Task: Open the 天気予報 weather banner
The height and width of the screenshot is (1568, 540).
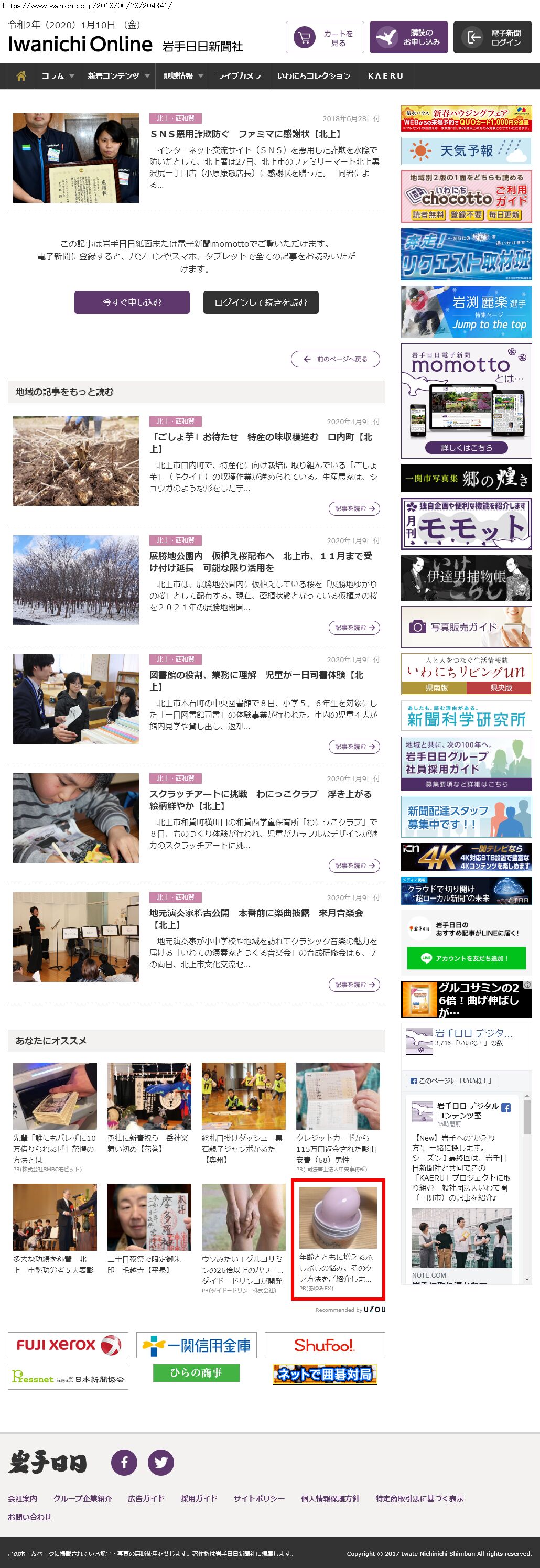Action: tap(466, 151)
